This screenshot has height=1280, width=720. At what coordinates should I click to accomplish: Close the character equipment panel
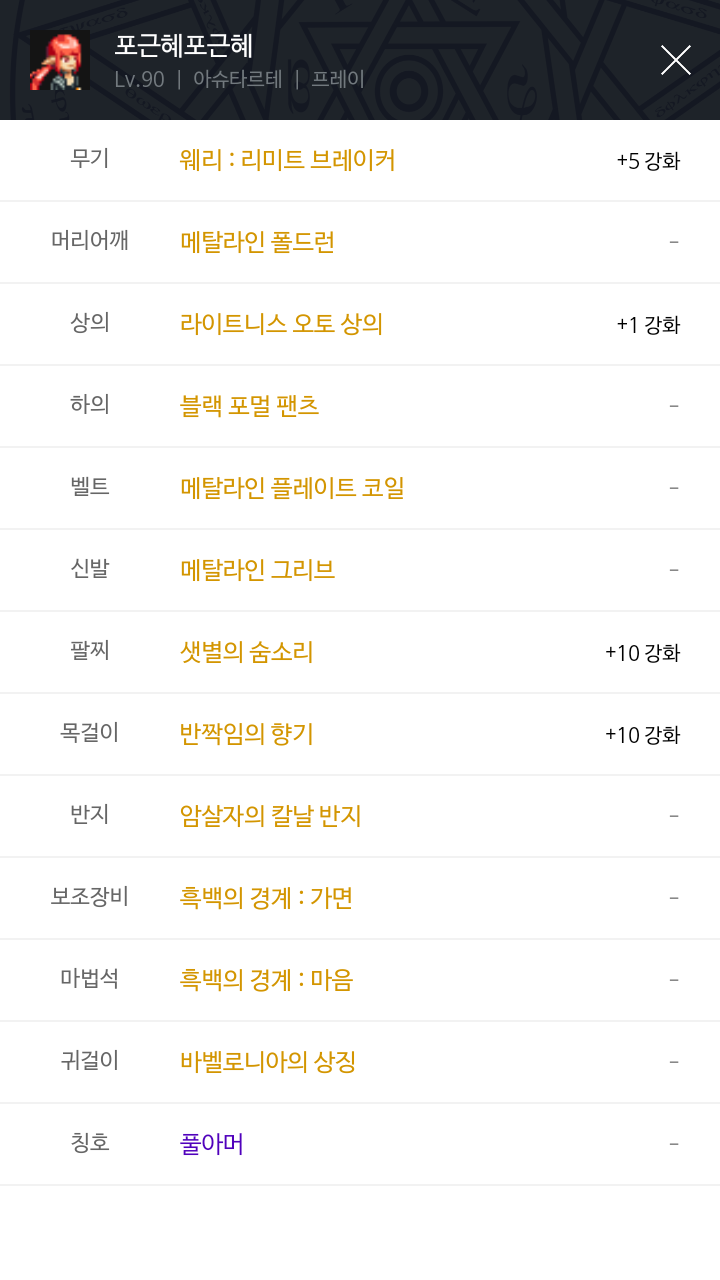(x=676, y=60)
